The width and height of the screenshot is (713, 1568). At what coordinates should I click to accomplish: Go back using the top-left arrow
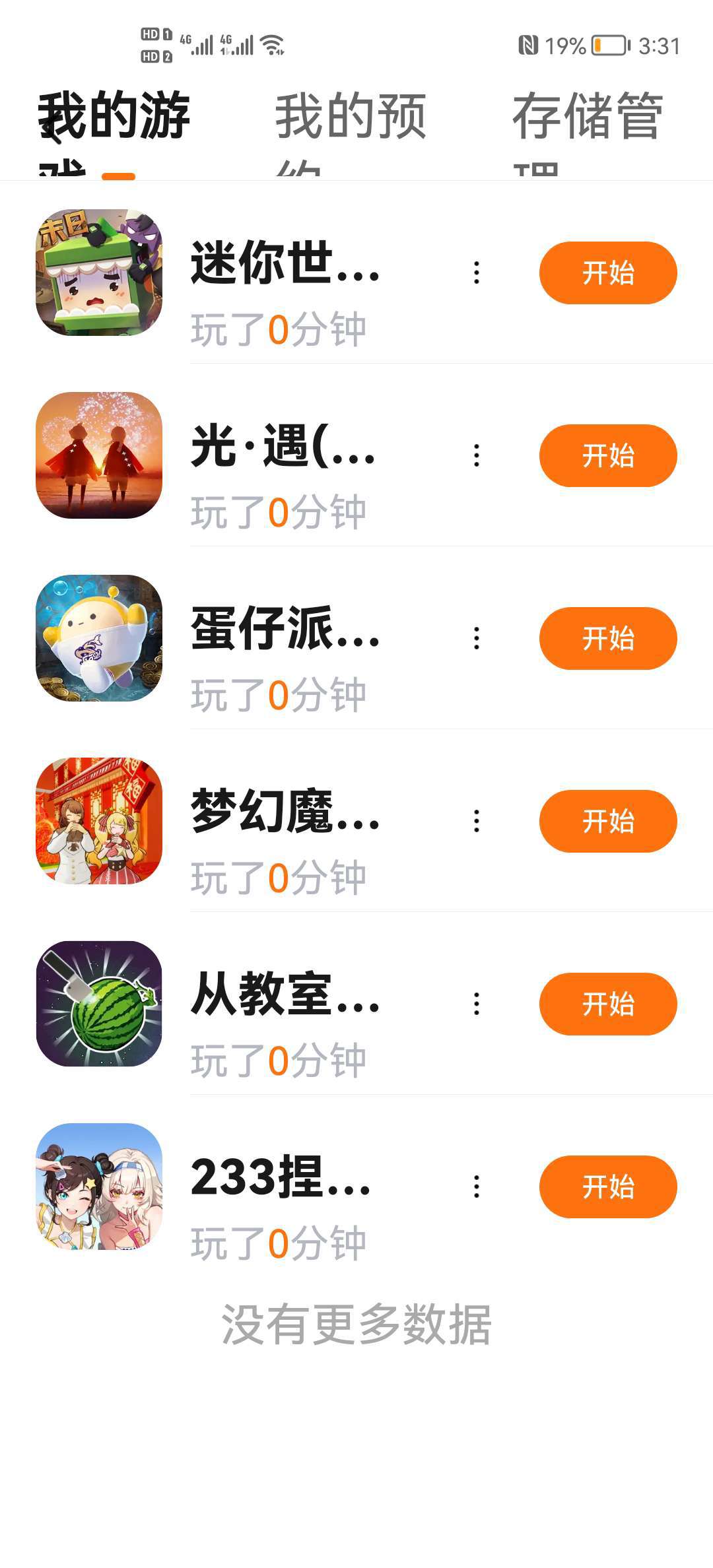[51, 129]
